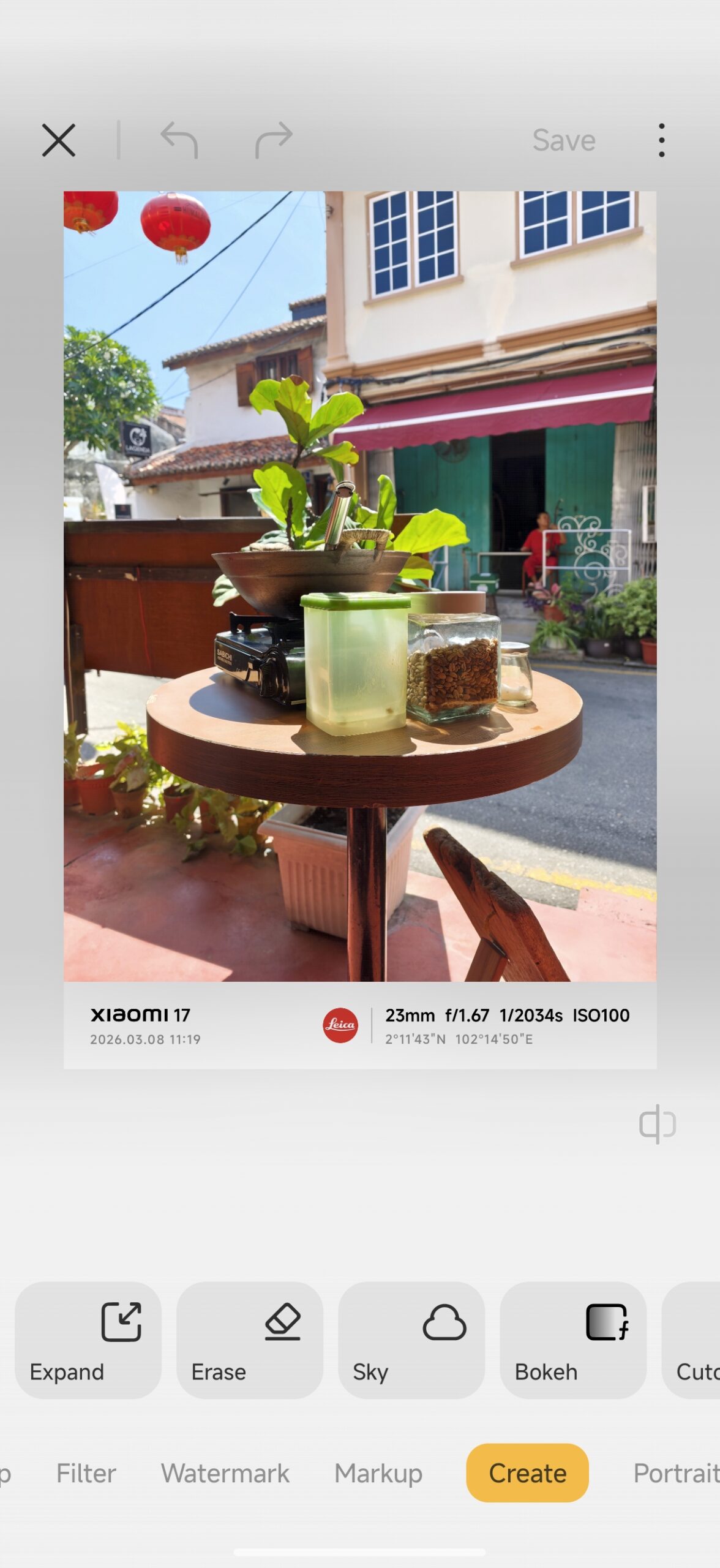Open the three-dot overflow menu
The width and height of the screenshot is (720, 1568).
[661, 140]
